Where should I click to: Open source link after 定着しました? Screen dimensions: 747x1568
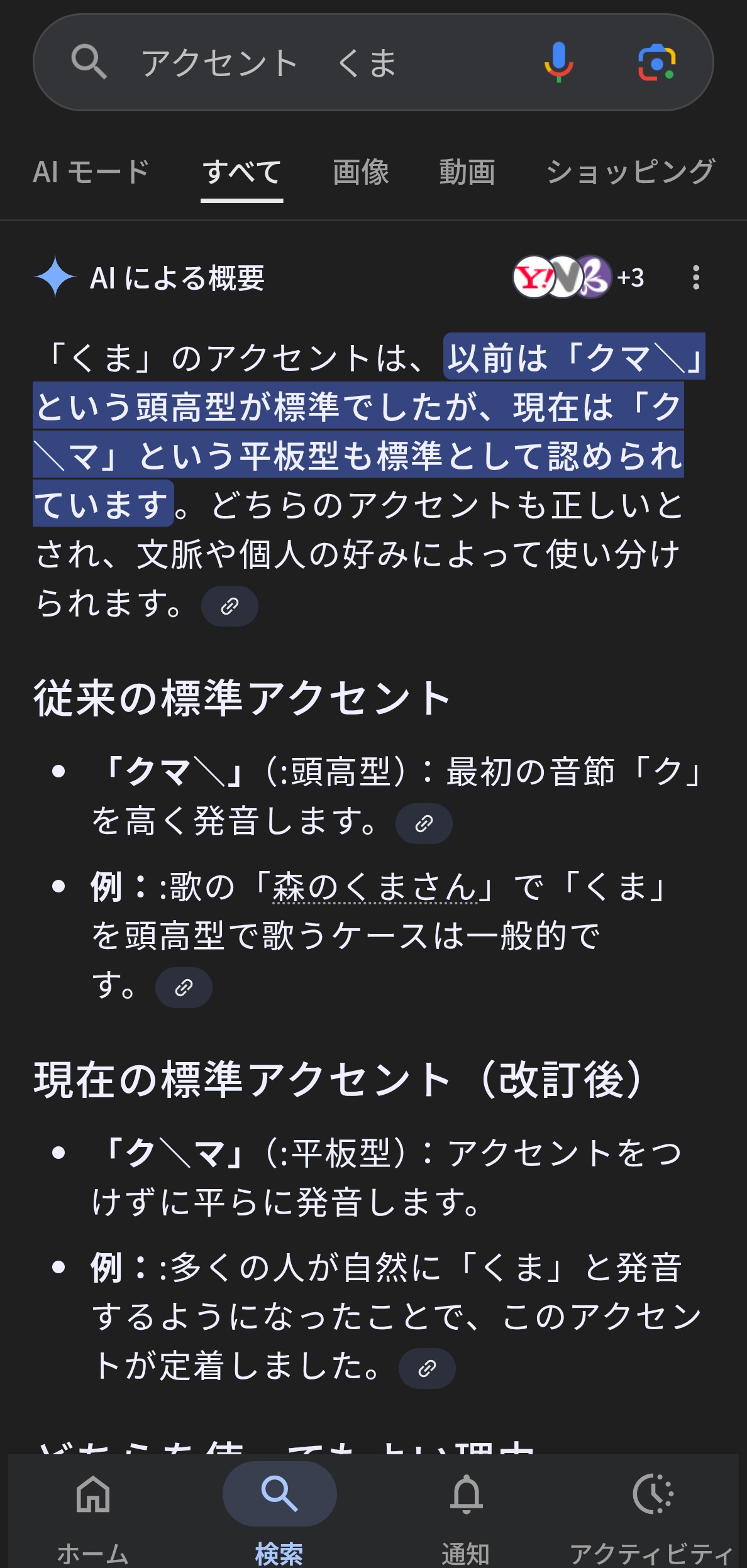427,1368
